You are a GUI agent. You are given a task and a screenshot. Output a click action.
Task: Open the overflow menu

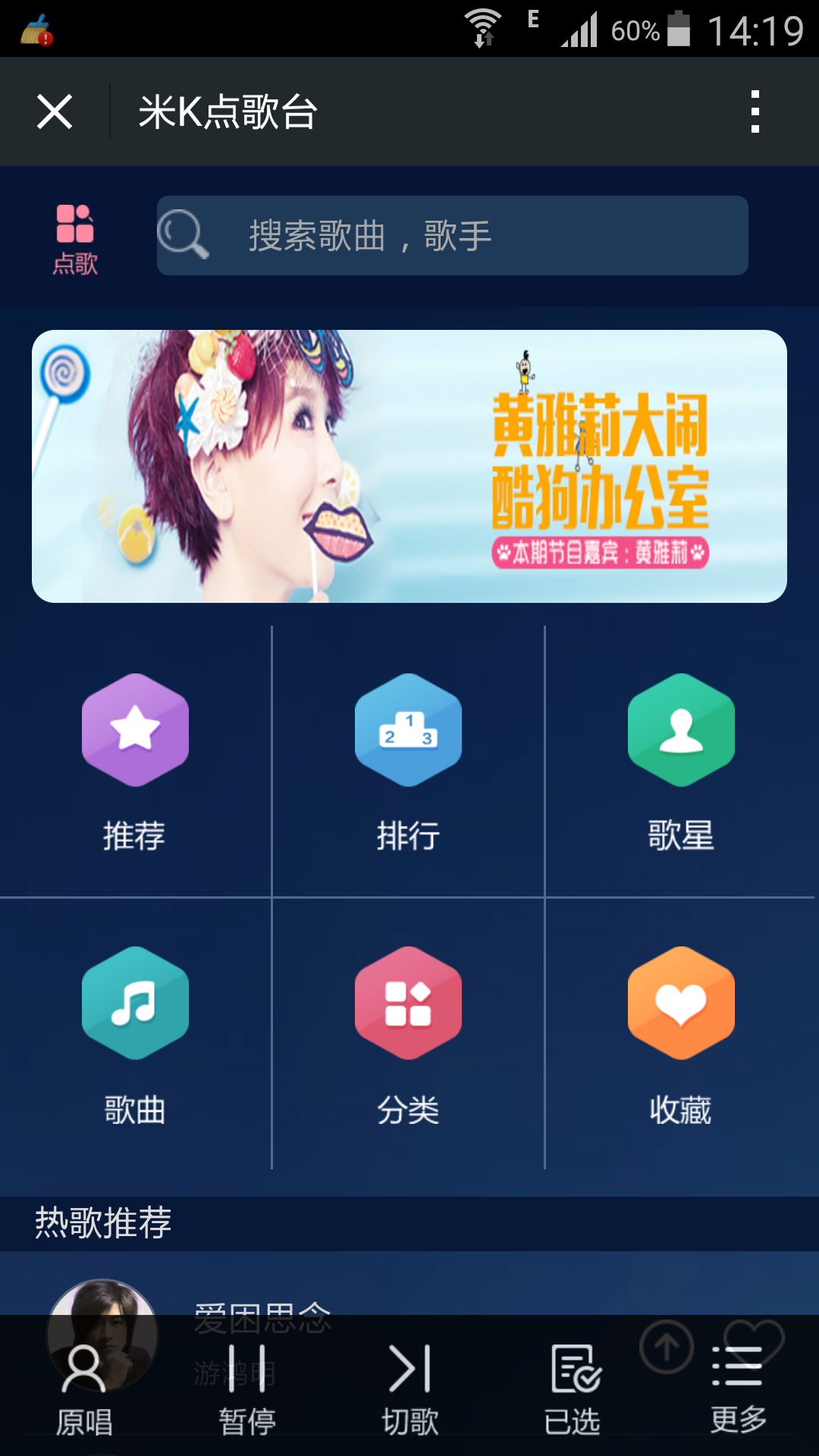(755, 112)
